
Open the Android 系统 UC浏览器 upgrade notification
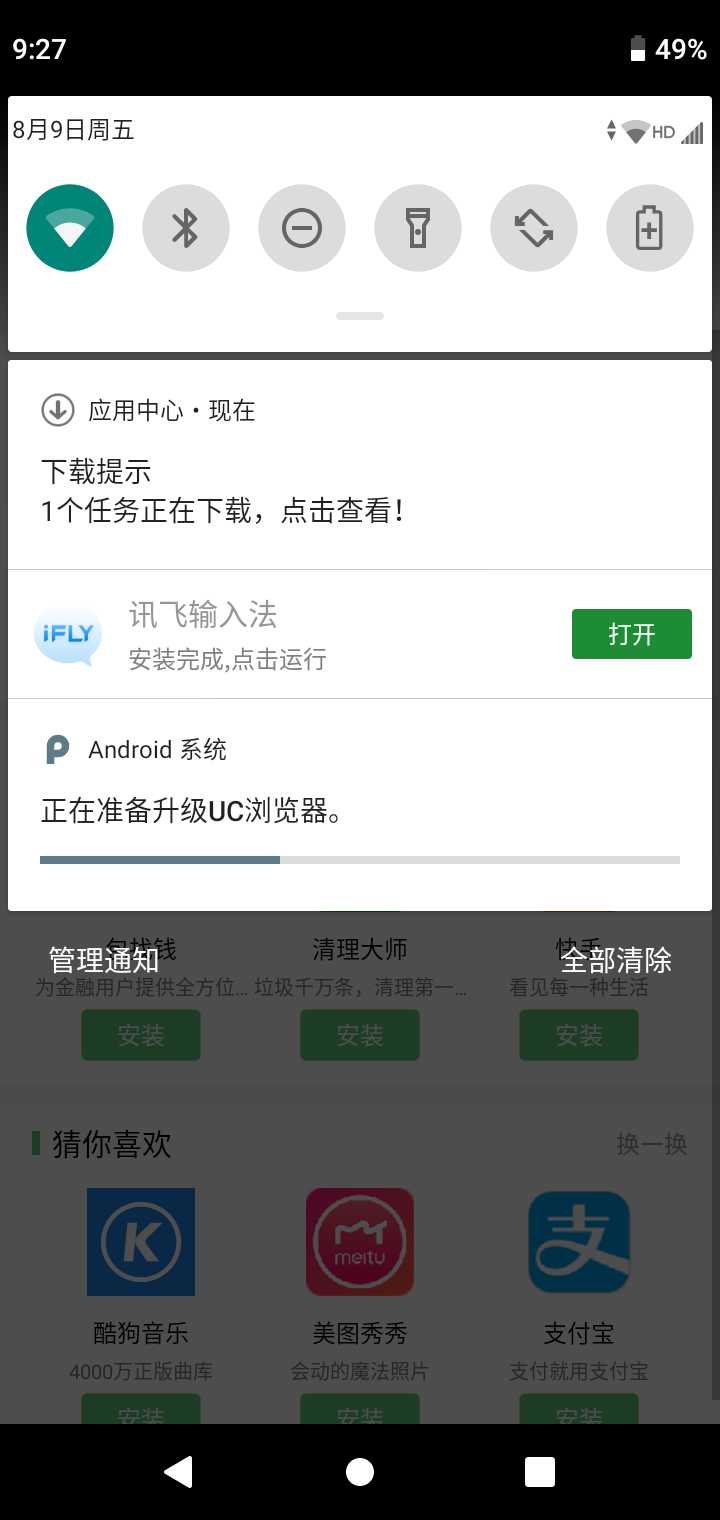coord(360,804)
